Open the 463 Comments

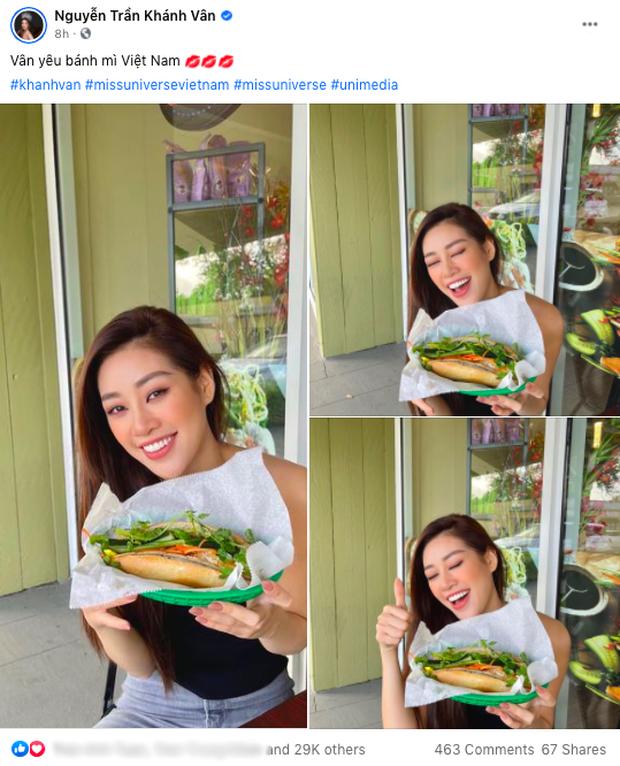(484, 749)
